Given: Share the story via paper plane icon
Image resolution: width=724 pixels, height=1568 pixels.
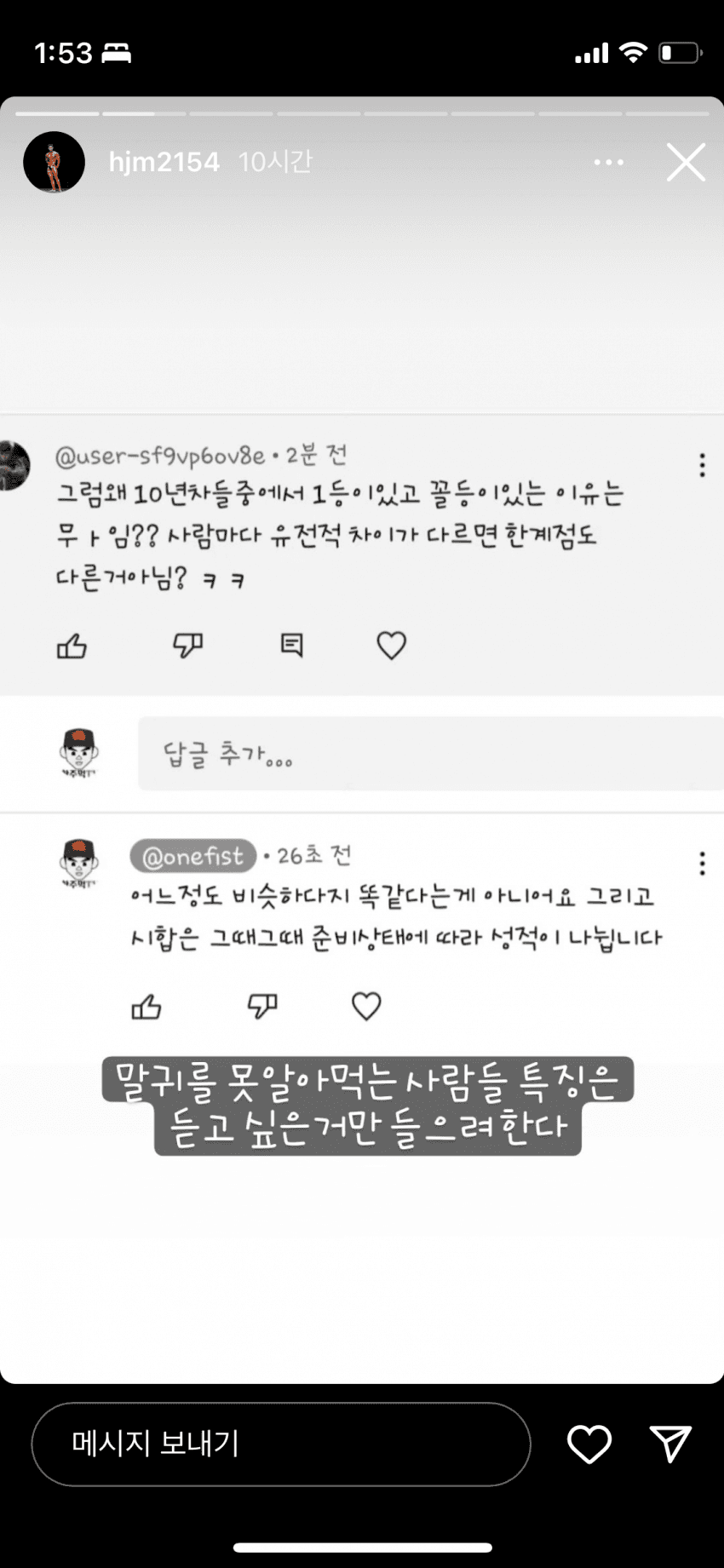Looking at the screenshot, I should click(670, 1444).
